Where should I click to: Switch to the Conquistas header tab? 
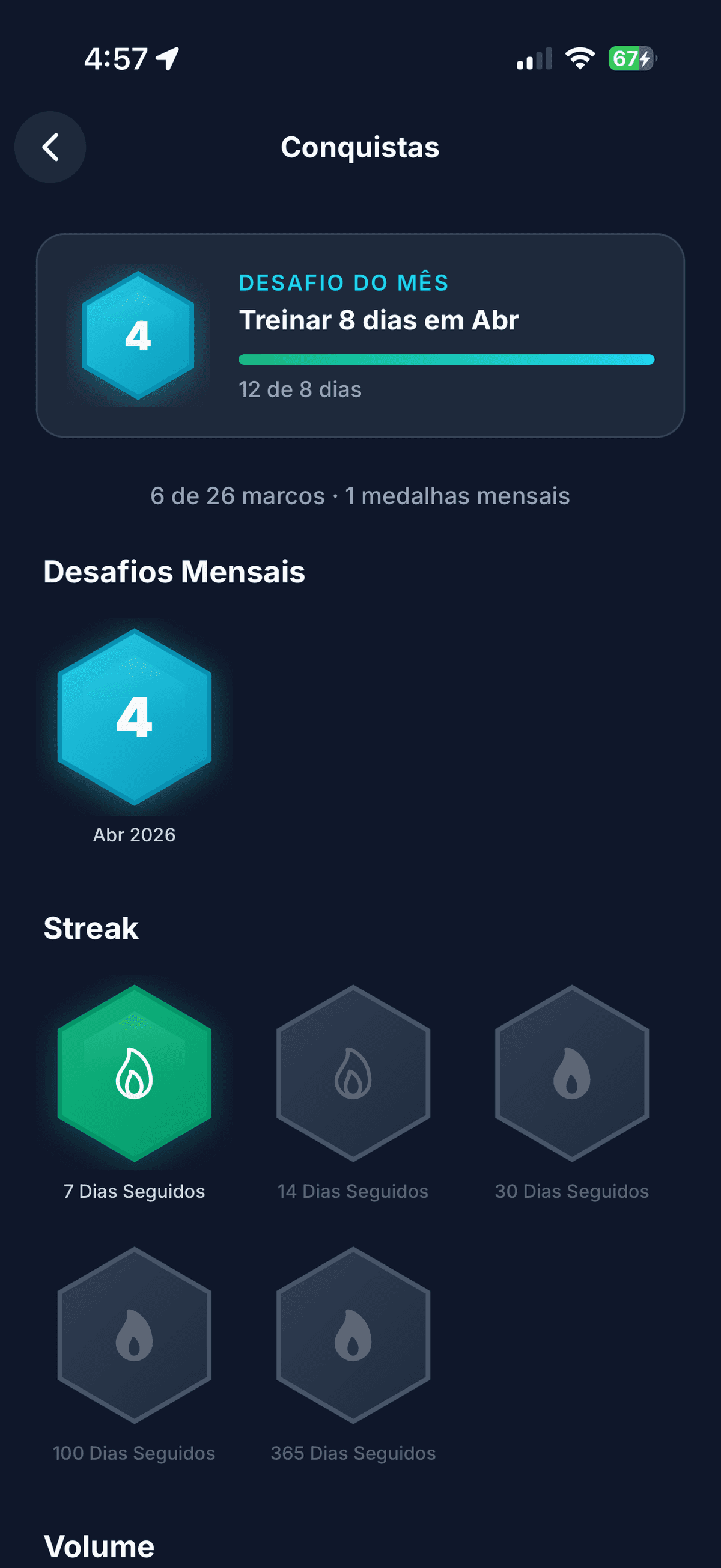tap(360, 147)
